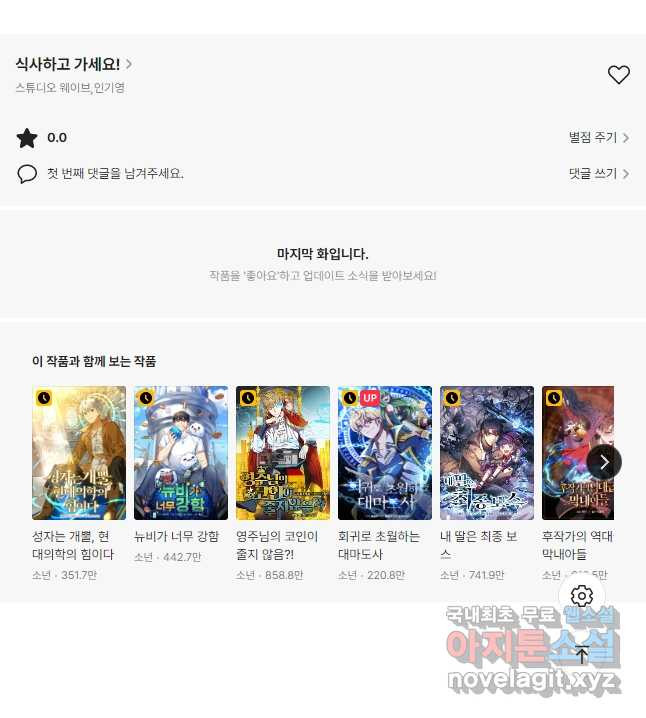Image resolution: width=646 pixels, height=718 pixels.
Task: Like this work with the heart icon
Action: (x=619, y=74)
